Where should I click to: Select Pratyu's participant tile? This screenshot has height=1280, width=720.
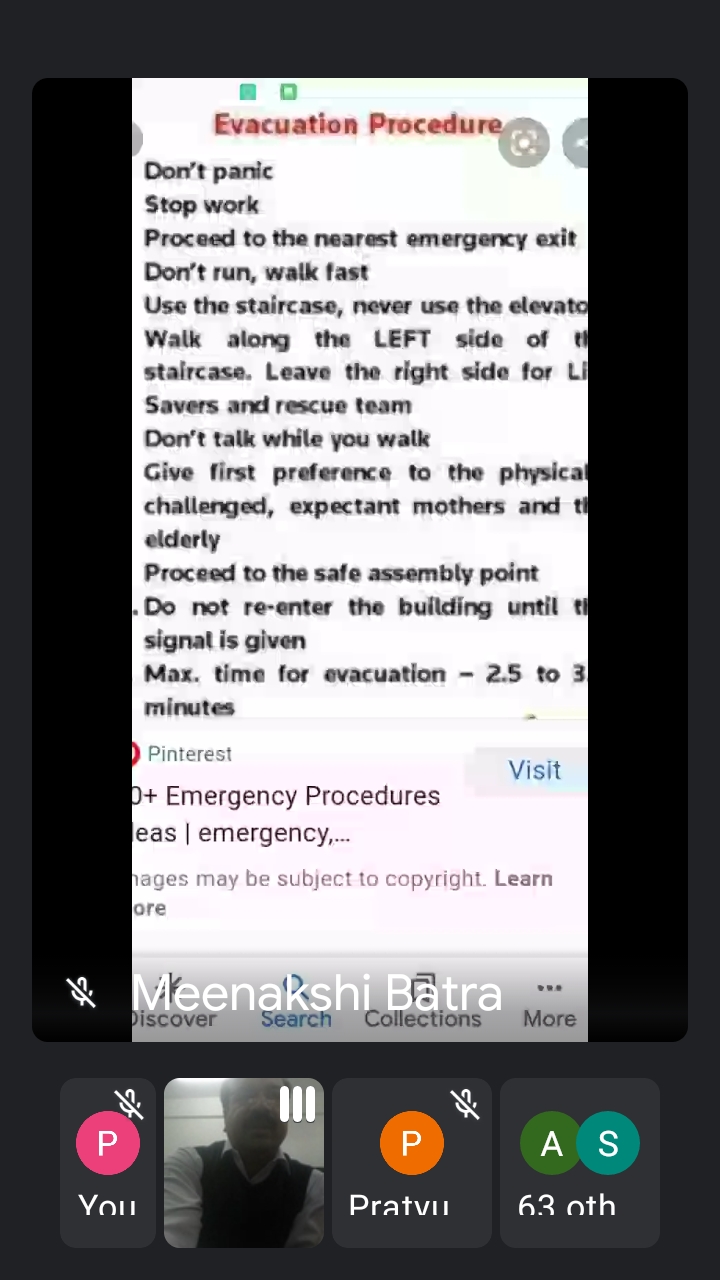412,1162
